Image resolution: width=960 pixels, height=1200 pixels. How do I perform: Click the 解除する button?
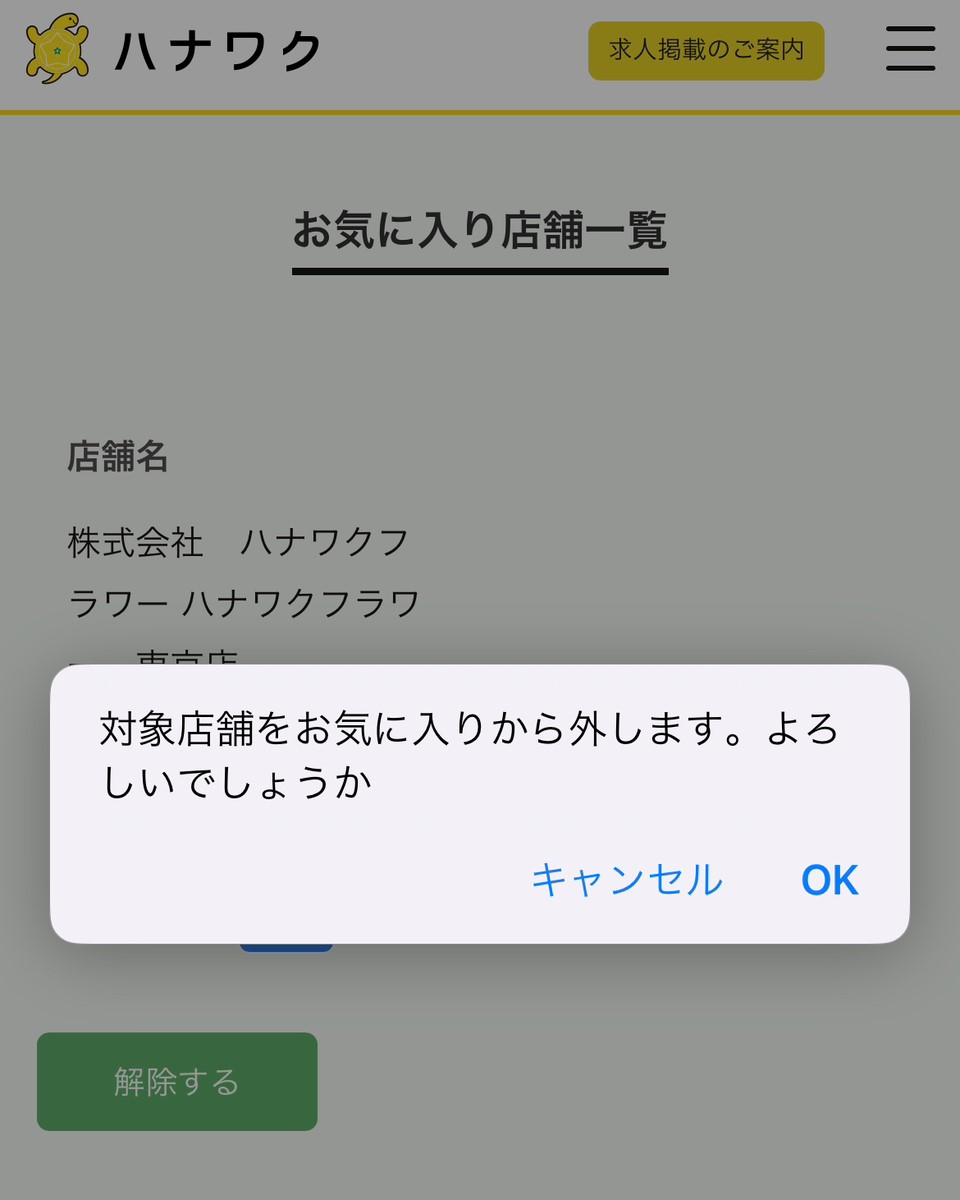click(x=176, y=1081)
